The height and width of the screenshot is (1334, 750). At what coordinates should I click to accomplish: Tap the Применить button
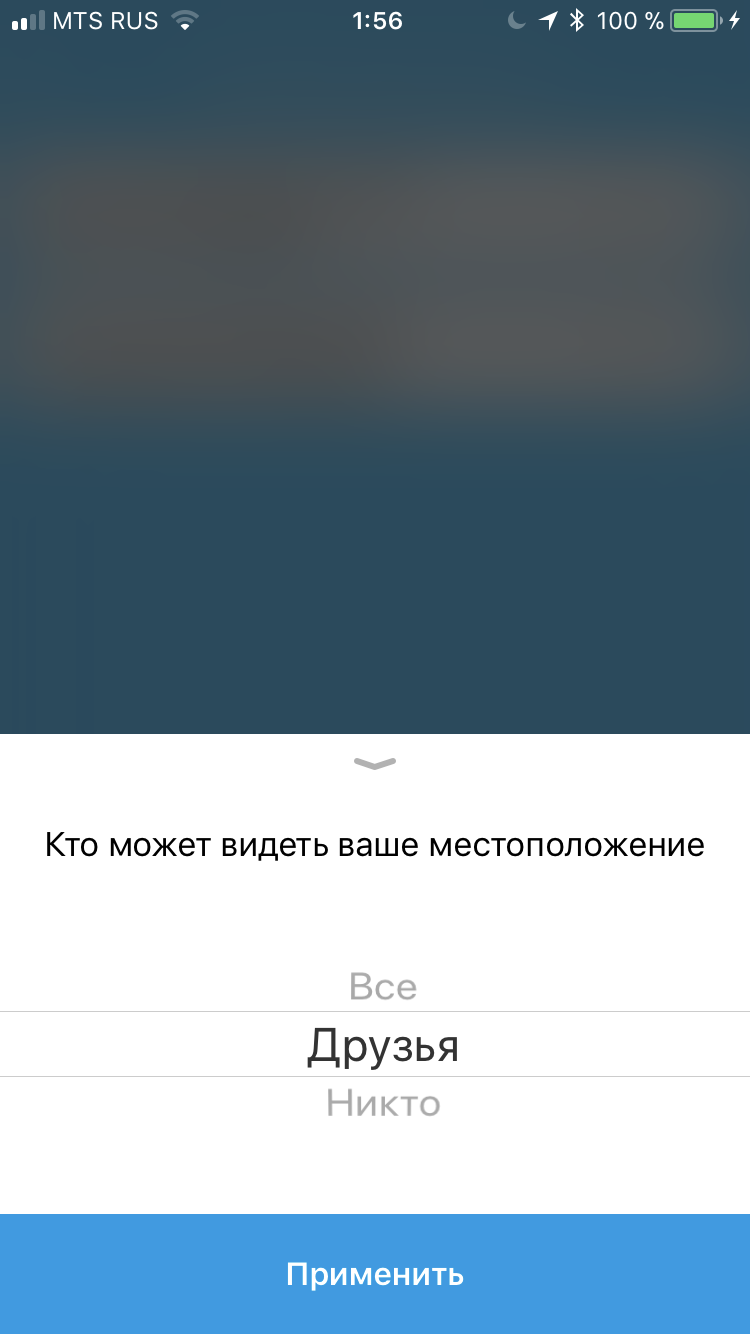pyautogui.click(x=375, y=1274)
